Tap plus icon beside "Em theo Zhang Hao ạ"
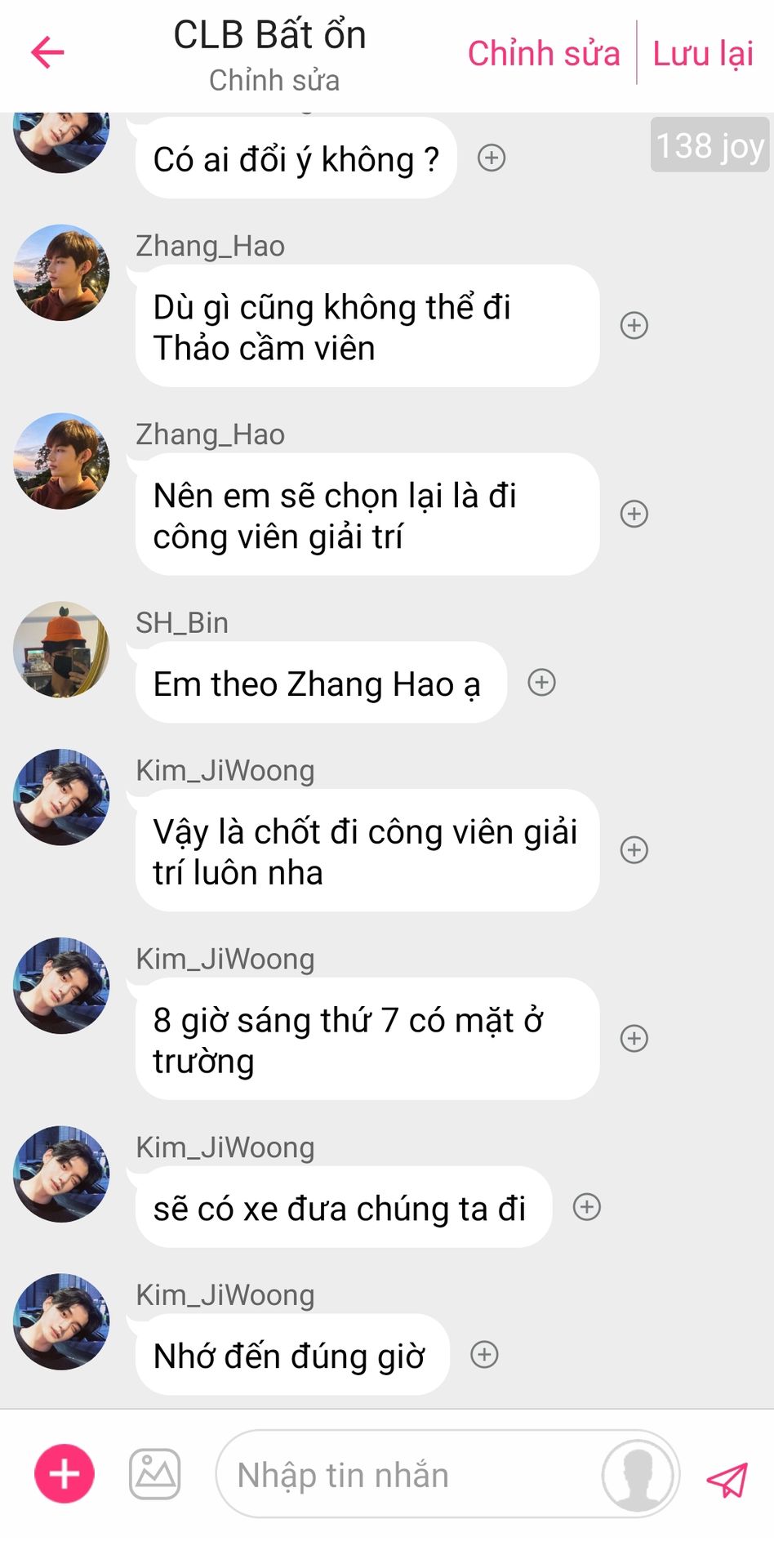774x1568 pixels. (542, 682)
